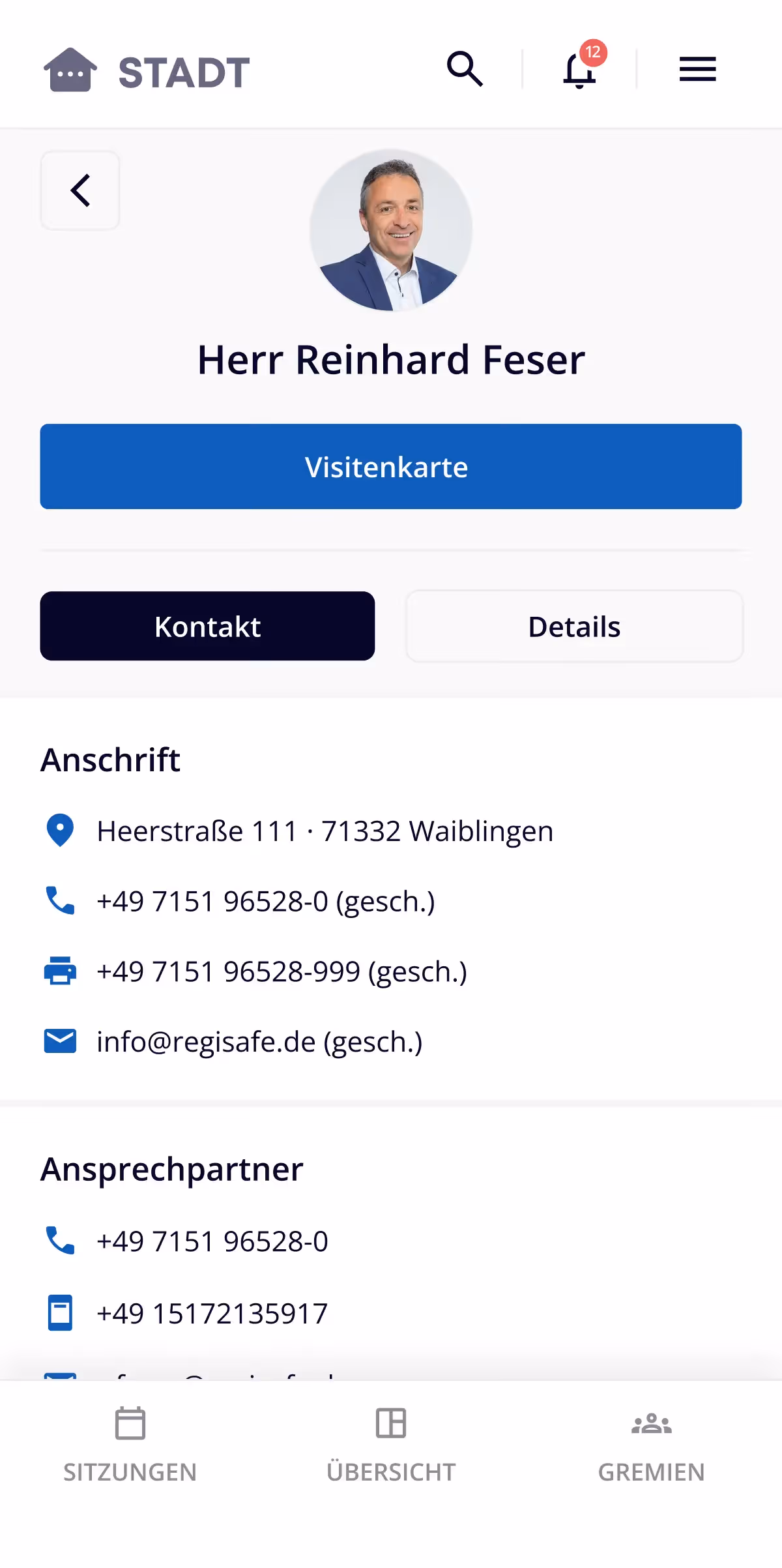Tap fax number +49 7151 96528-999

pyautogui.click(x=282, y=972)
